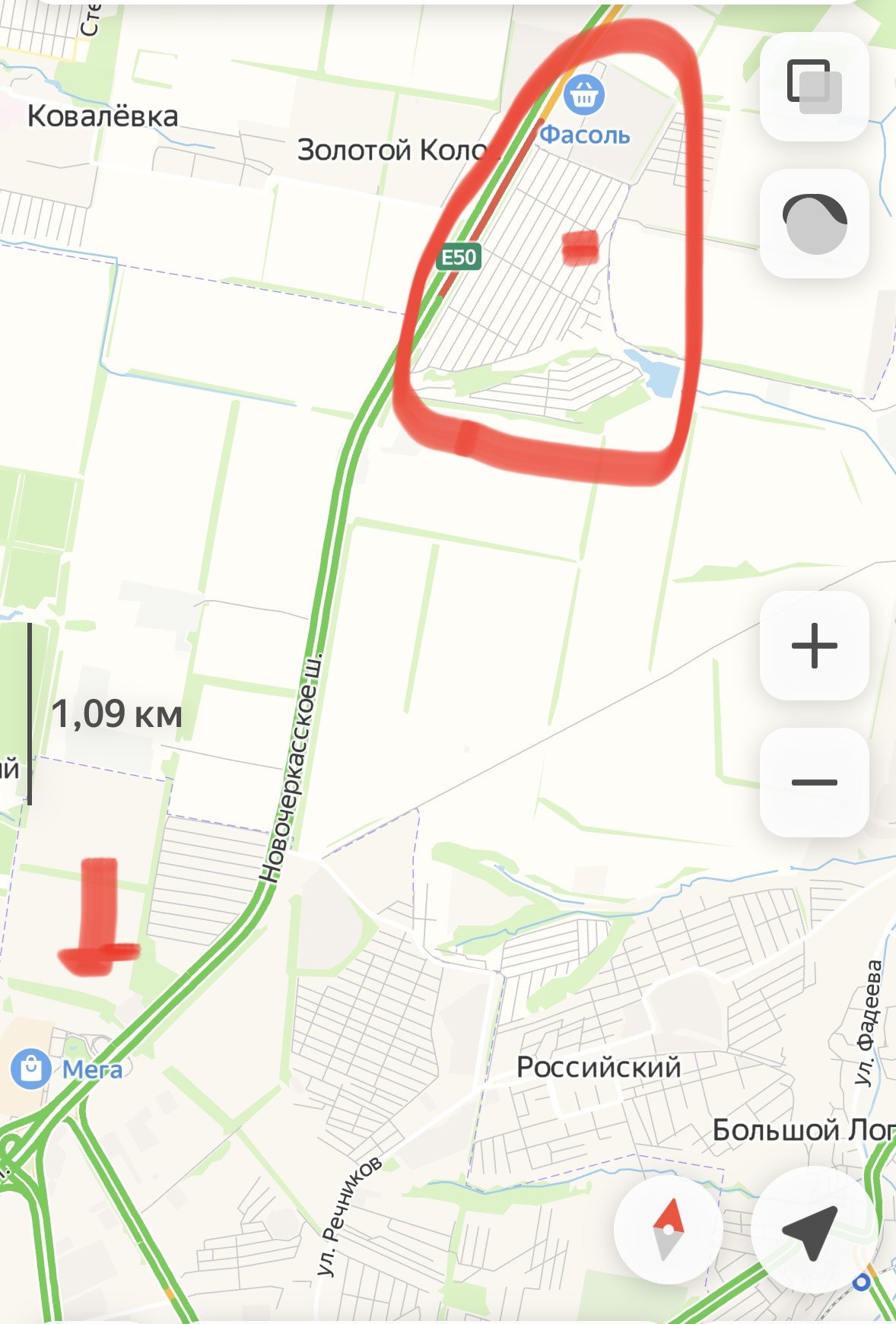Open the Фасоль store marker

584,95
